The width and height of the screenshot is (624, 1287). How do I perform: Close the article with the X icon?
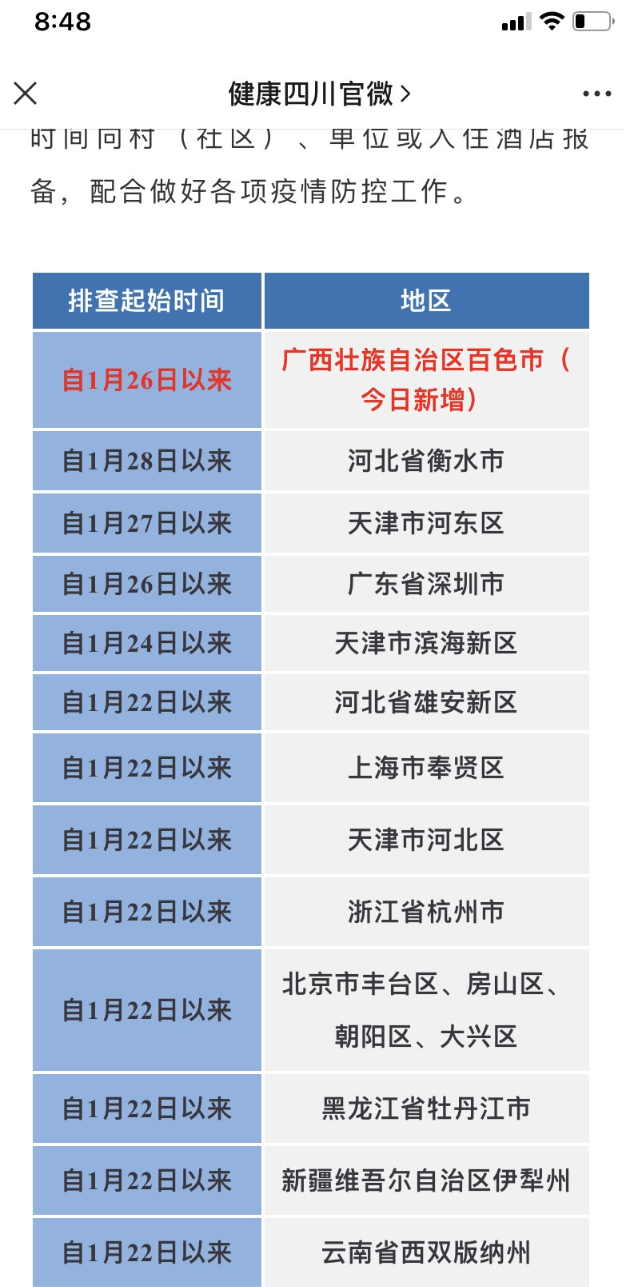(x=25, y=93)
